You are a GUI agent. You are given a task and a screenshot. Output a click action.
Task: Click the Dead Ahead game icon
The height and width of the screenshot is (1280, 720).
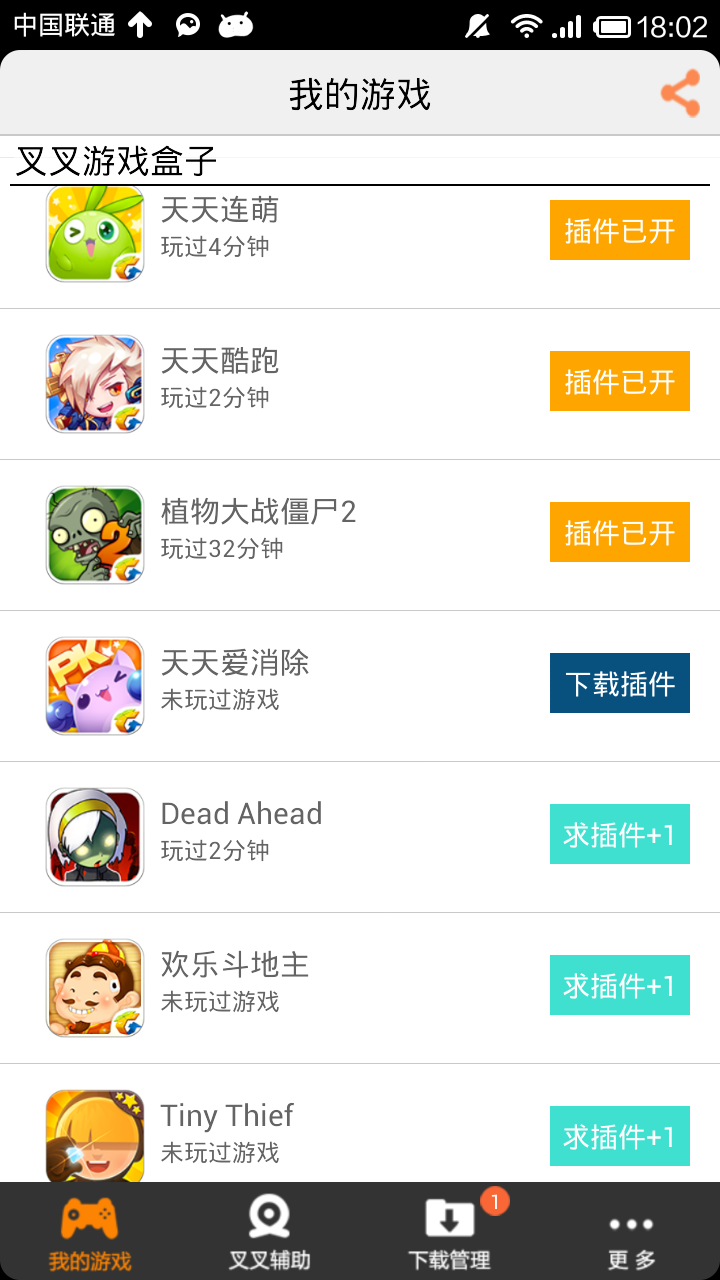(94, 835)
